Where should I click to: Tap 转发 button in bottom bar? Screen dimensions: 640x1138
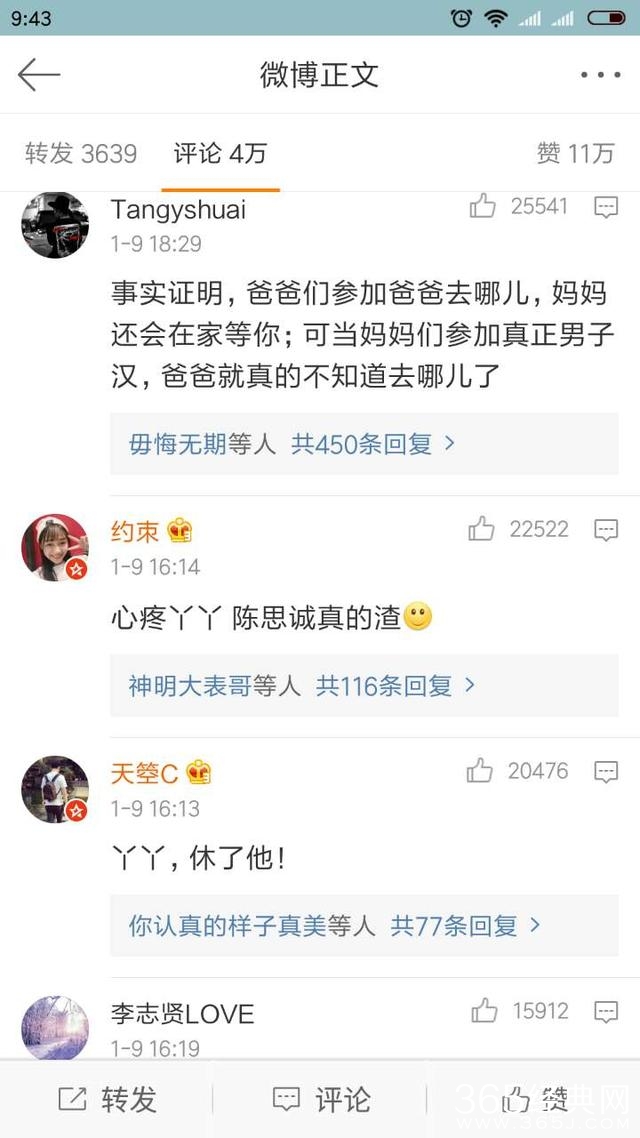(x=107, y=1100)
